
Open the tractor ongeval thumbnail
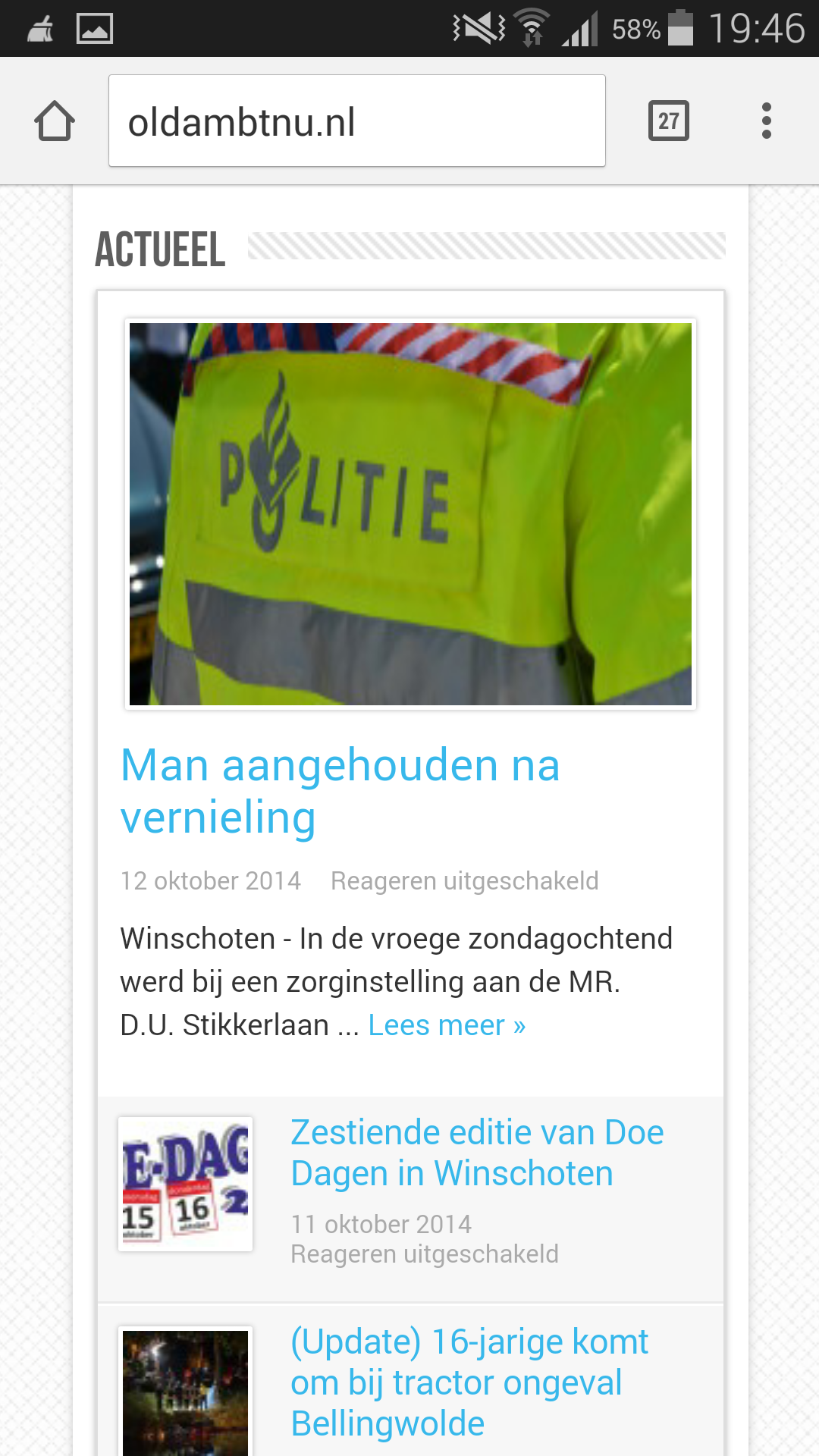click(x=186, y=1392)
